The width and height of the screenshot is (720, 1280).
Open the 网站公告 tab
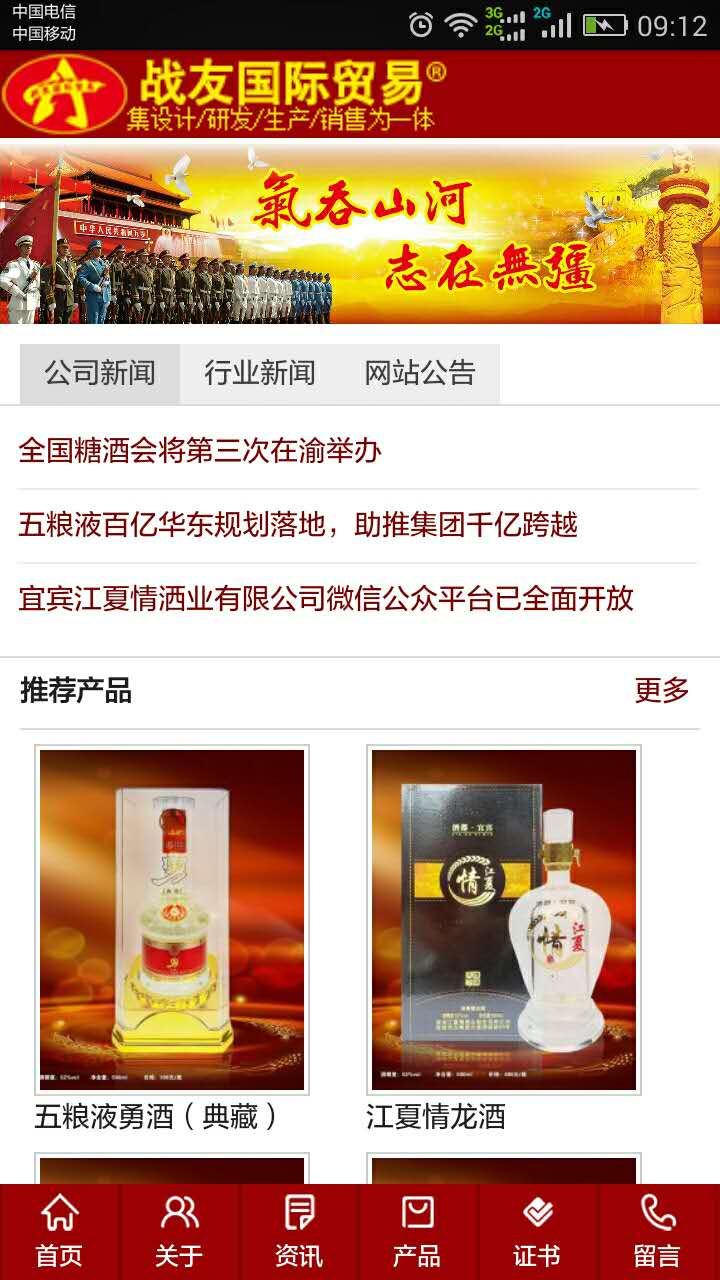pyautogui.click(x=420, y=374)
